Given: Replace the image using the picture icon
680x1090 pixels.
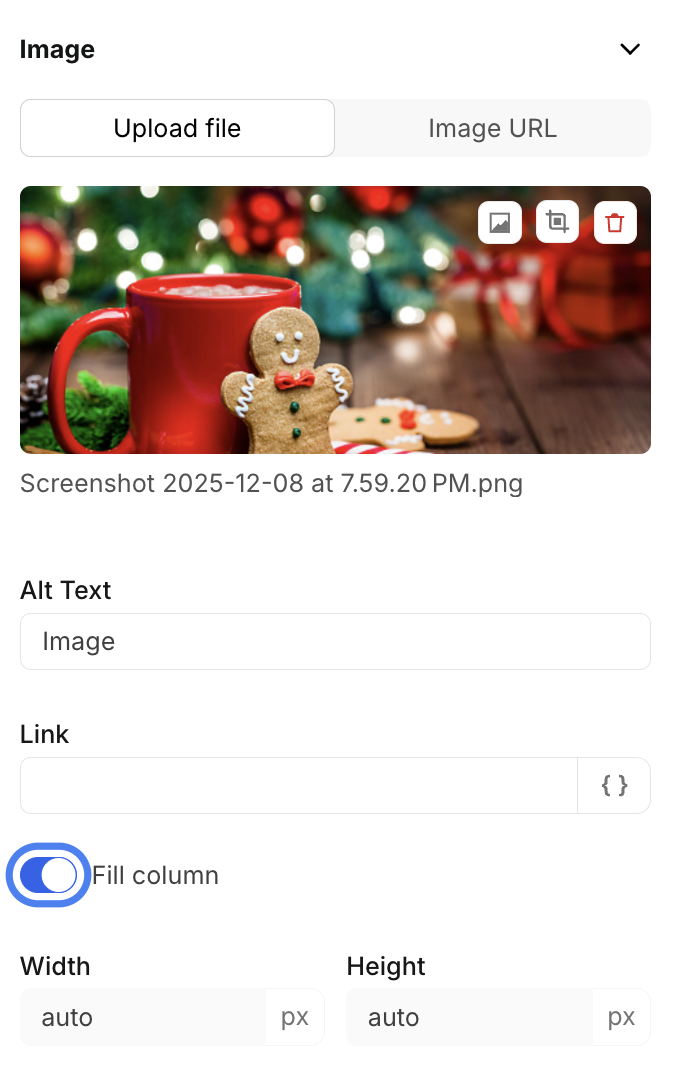Looking at the screenshot, I should pos(500,223).
